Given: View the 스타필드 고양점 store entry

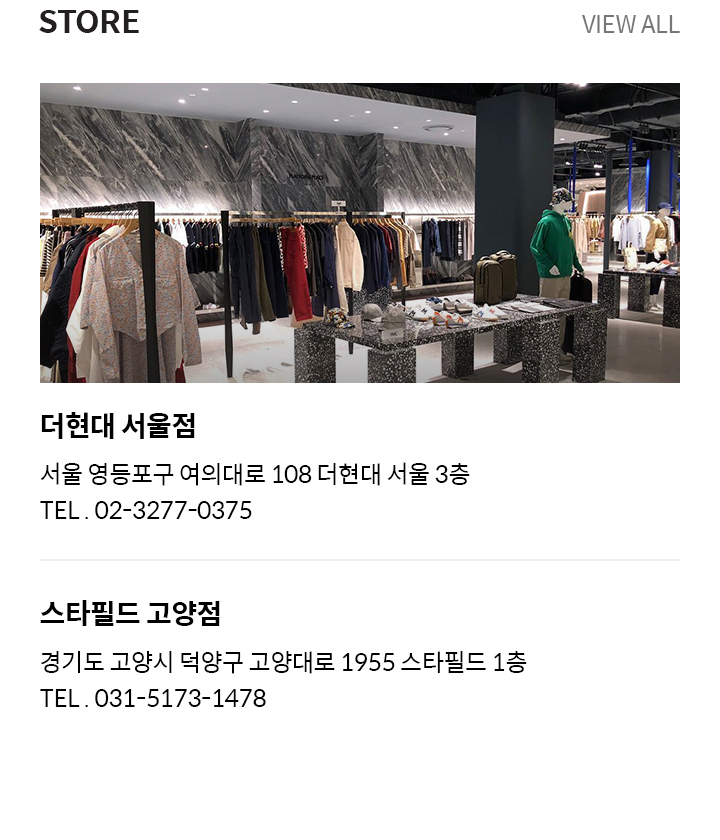Looking at the screenshot, I should [x=131, y=613].
